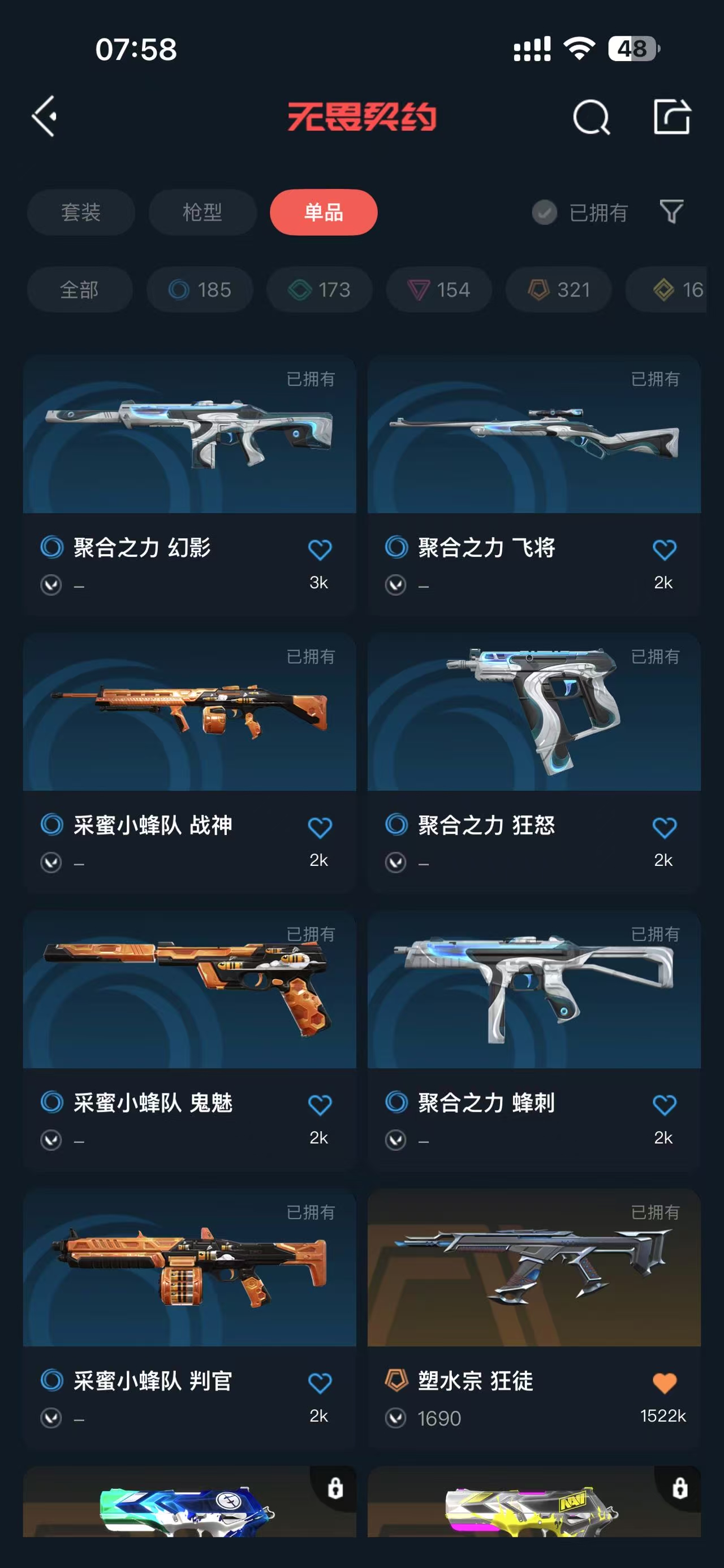This screenshot has width=724, height=1568.
Task: Open 聚合之力 蜂刺 skin card
Action: [x=534, y=990]
